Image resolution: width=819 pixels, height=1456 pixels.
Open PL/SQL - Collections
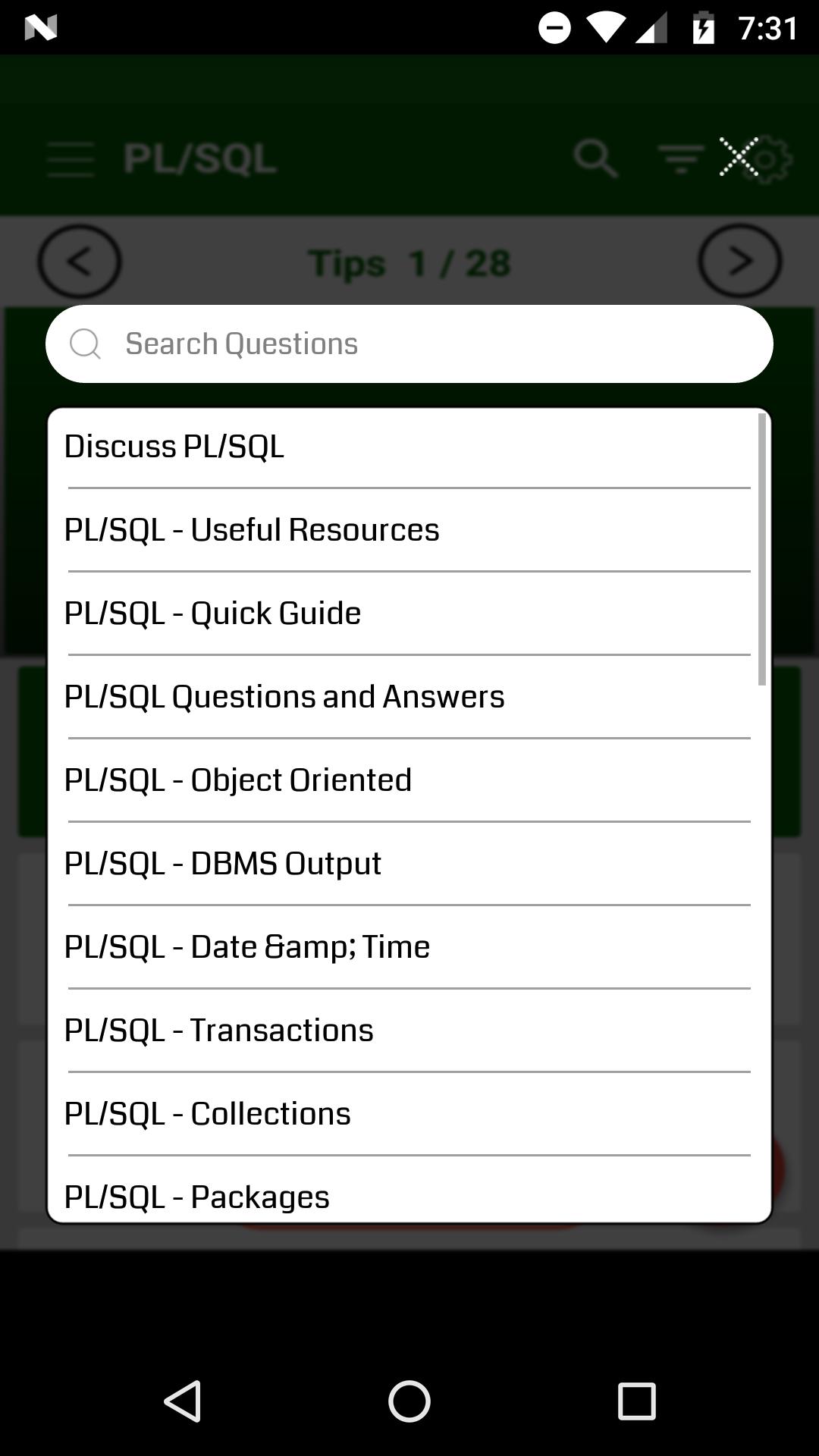point(409,1114)
